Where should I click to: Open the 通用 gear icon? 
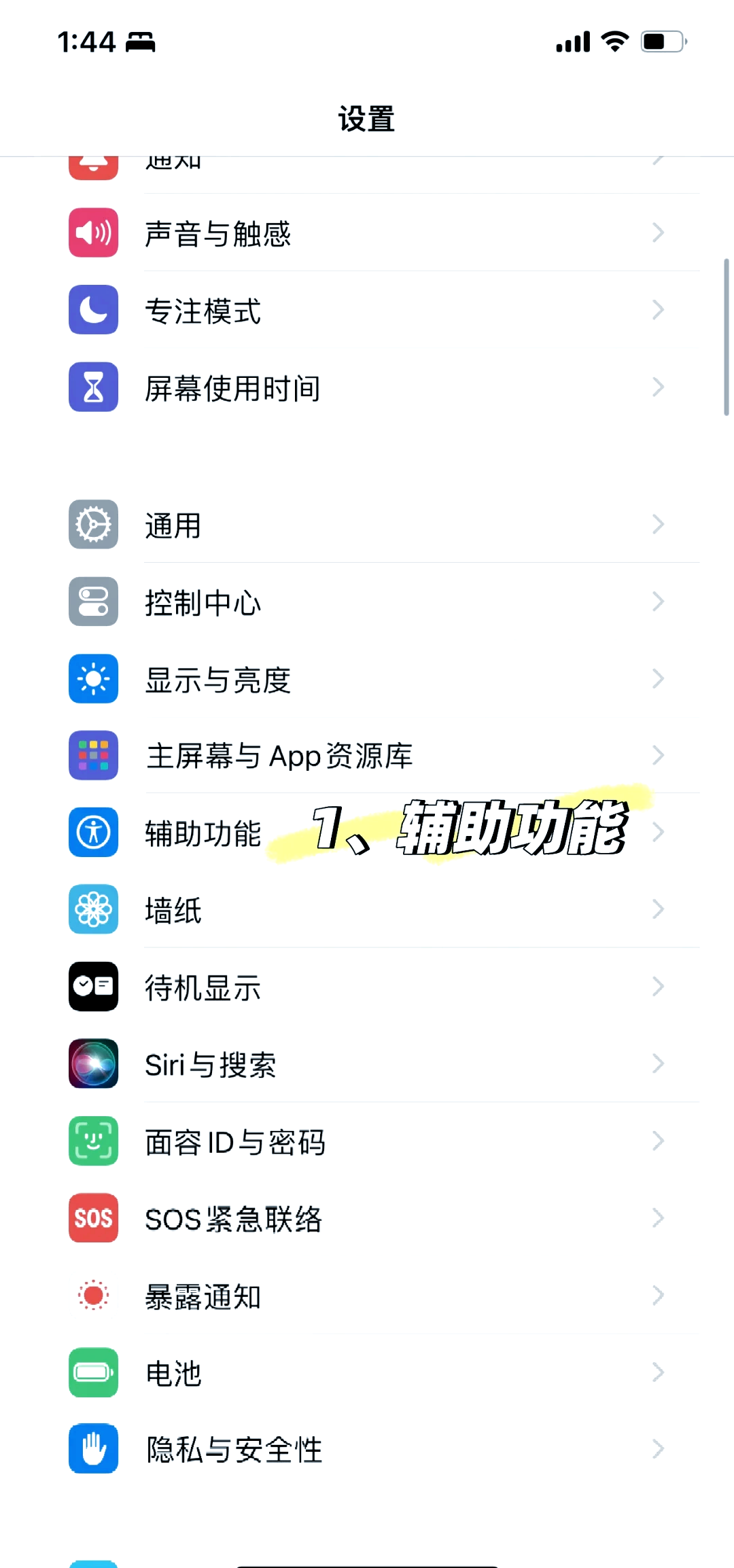pos(92,525)
